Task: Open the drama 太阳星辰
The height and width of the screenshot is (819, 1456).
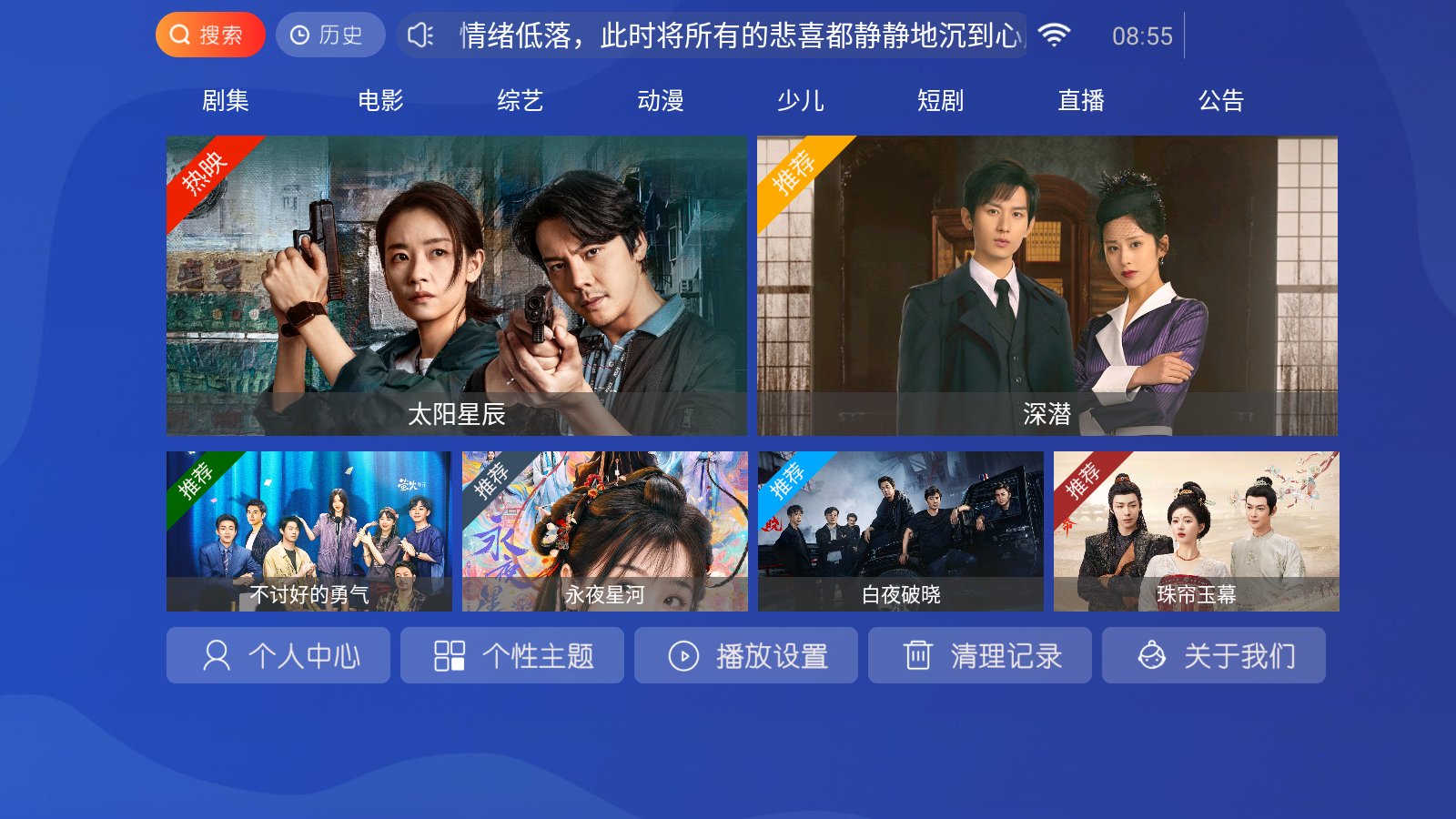Action: [456, 286]
